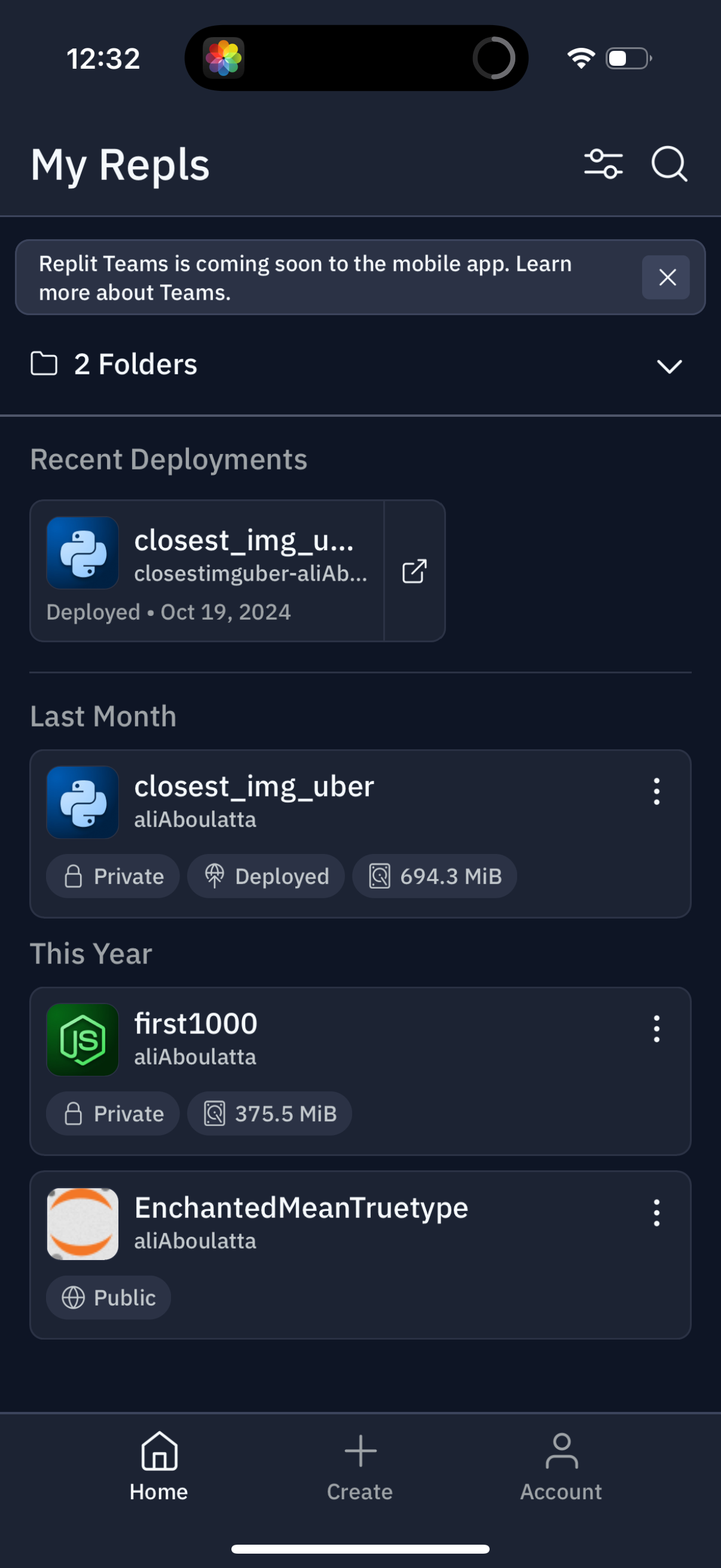Viewport: 721px width, 1568px height.
Task: Open the closest_img_u... recent deployment card
Action: [207, 570]
